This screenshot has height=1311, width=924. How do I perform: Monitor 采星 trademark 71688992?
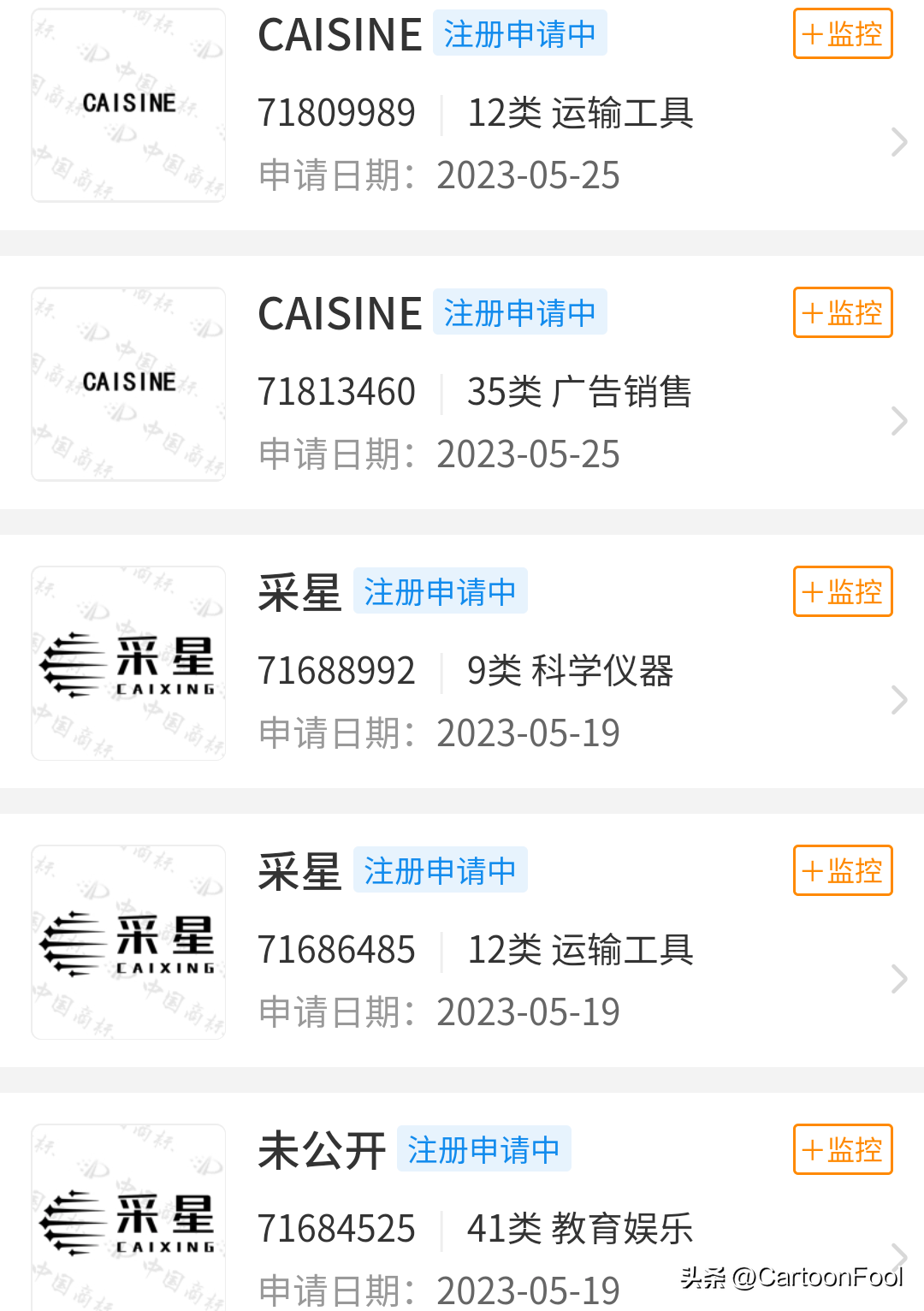tap(843, 592)
